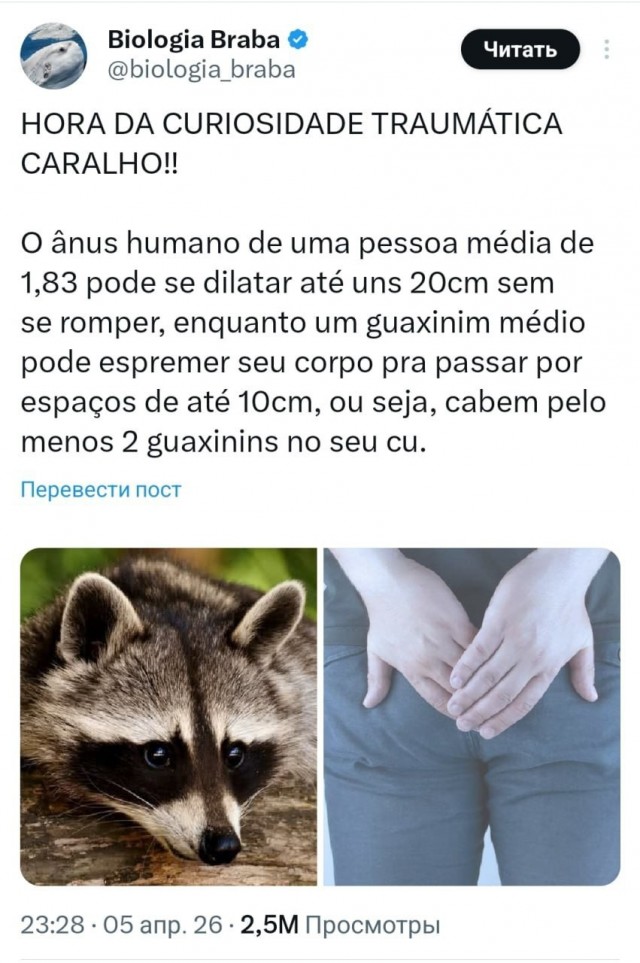Tap the Читать follow button
This screenshot has height=963, width=640.
click(x=521, y=49)
